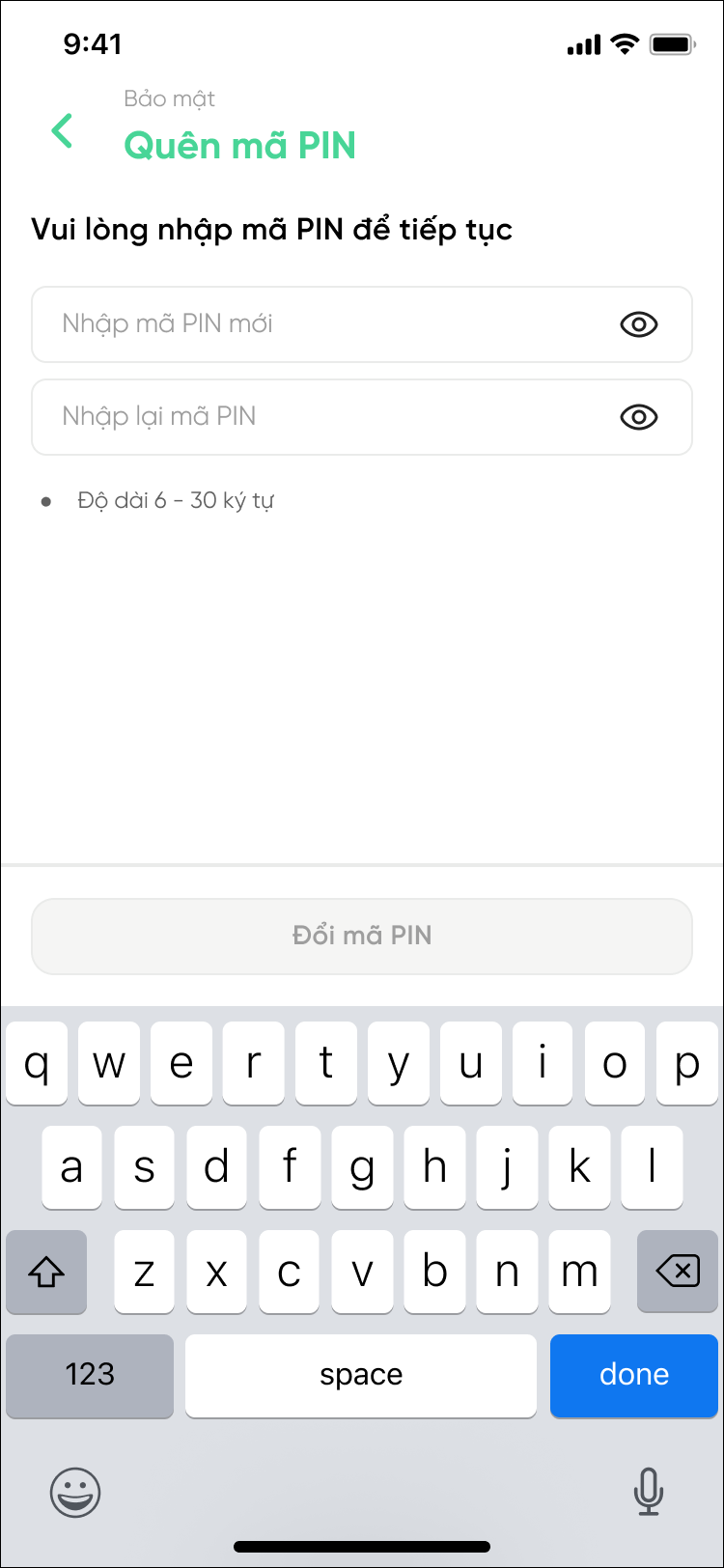Show the new PIN with the eye toggle
724x1568 pixels.
[x=639, y=324]
